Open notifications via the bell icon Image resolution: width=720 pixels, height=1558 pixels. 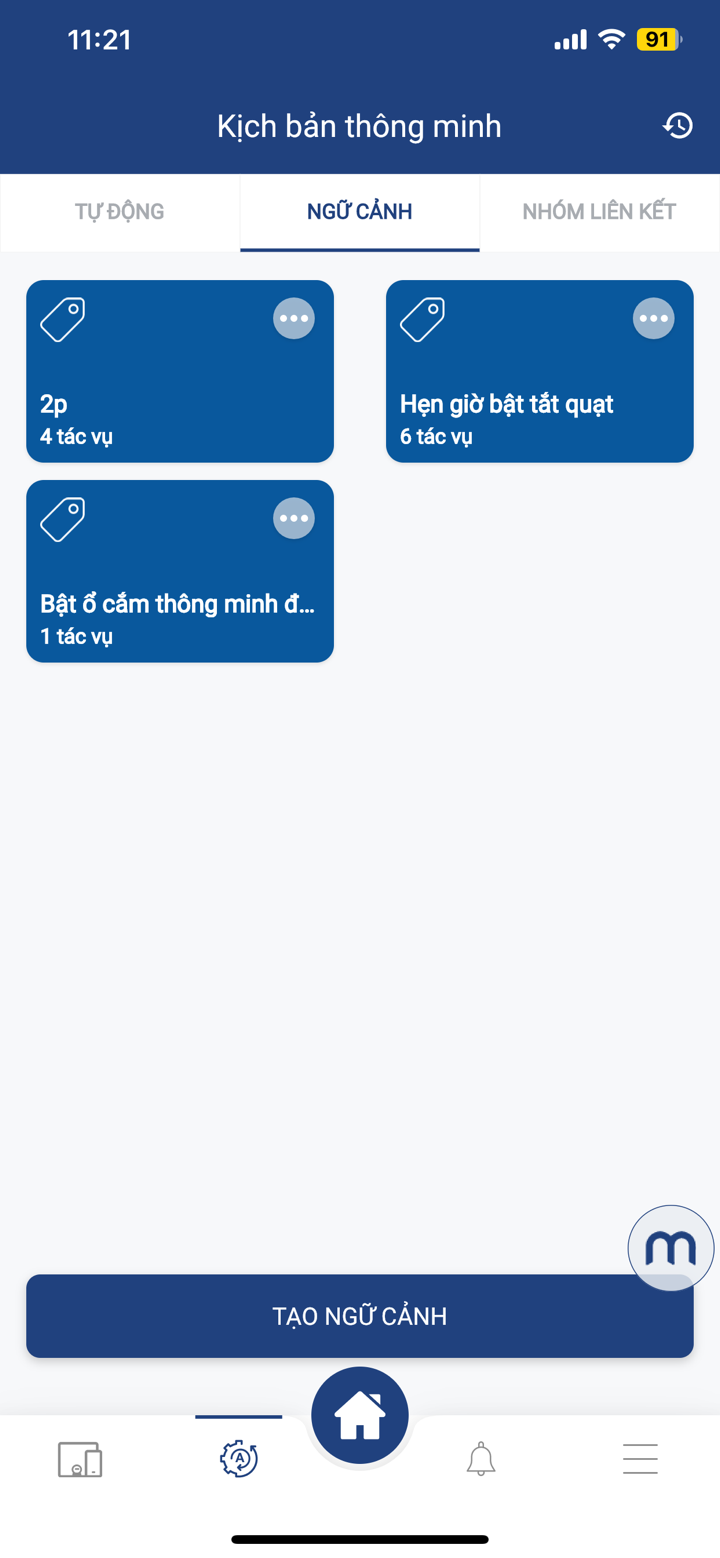(481, 1458)
